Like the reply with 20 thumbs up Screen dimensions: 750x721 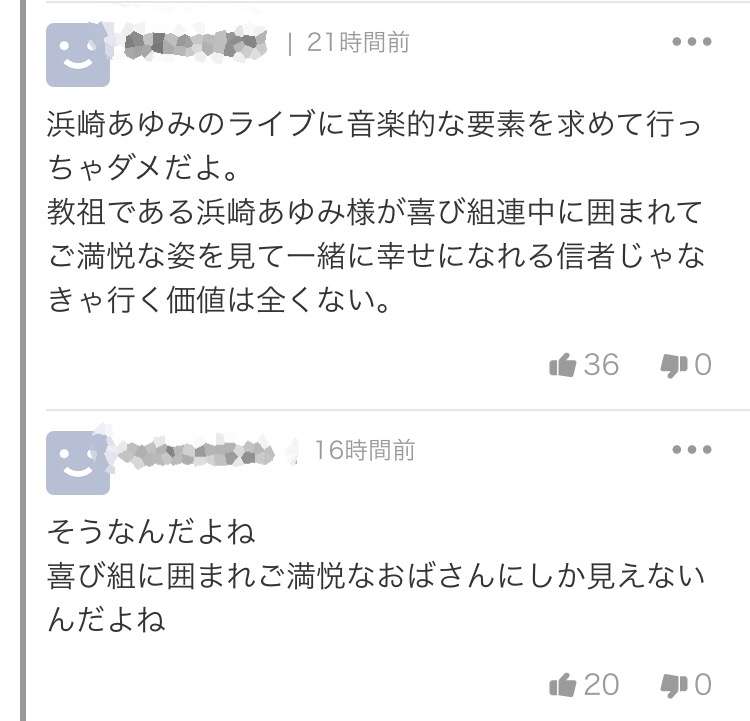pyautogui.click(x=565, y=685)
